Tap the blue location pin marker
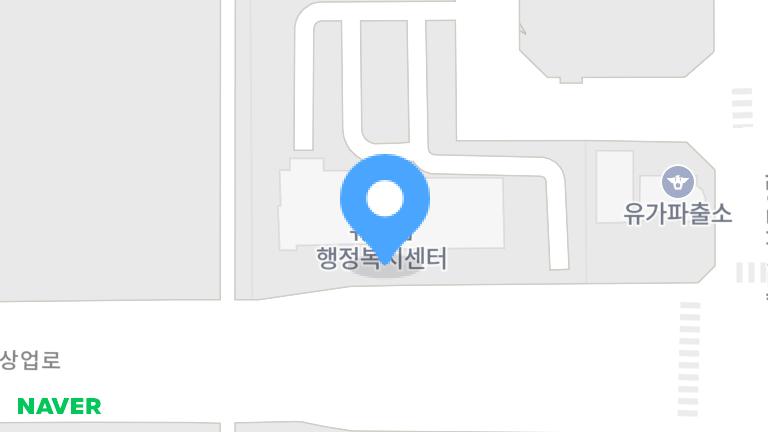Viewport: 768px width, 432px height. 385,201
